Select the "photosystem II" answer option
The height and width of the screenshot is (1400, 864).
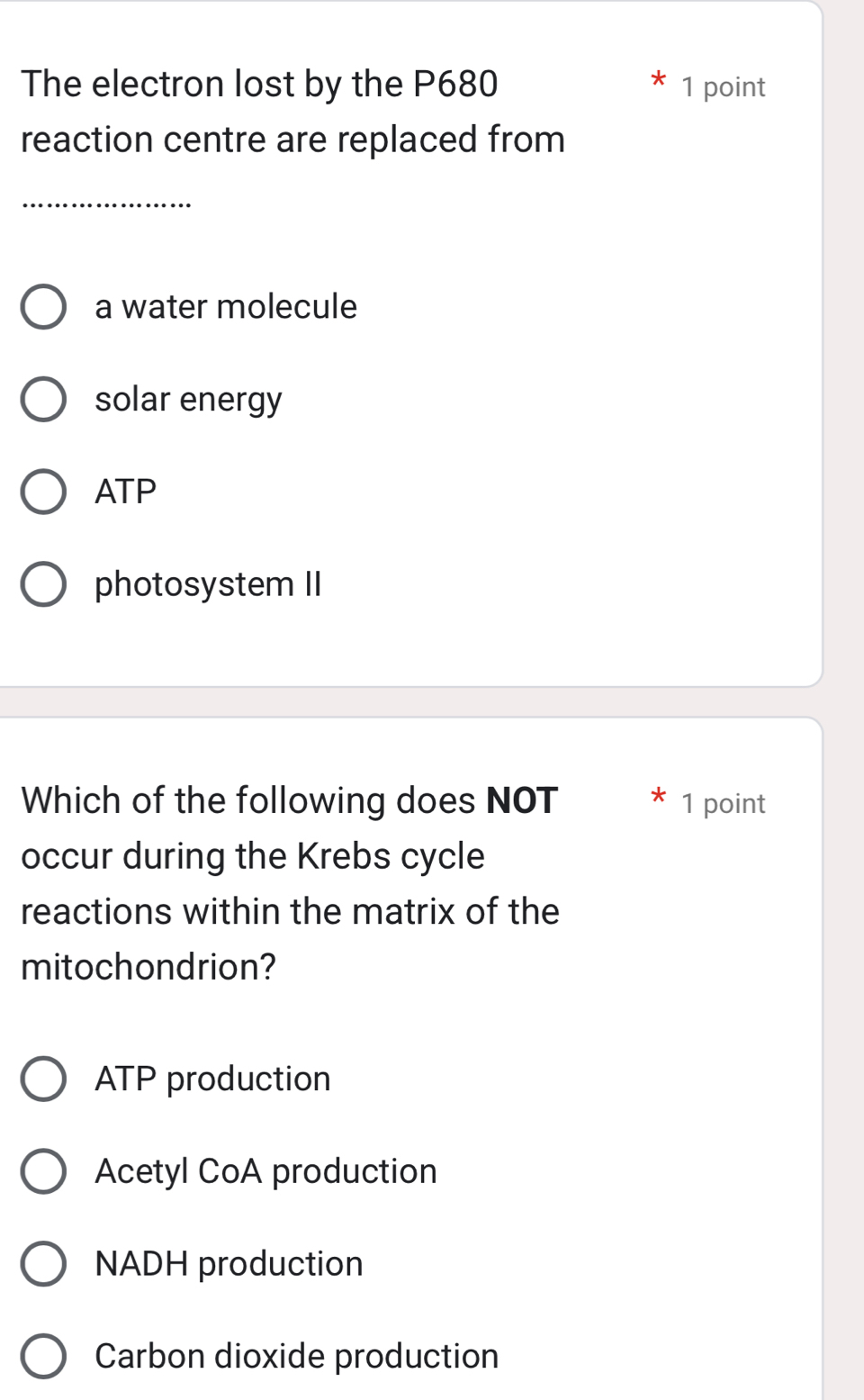[43, 585]
